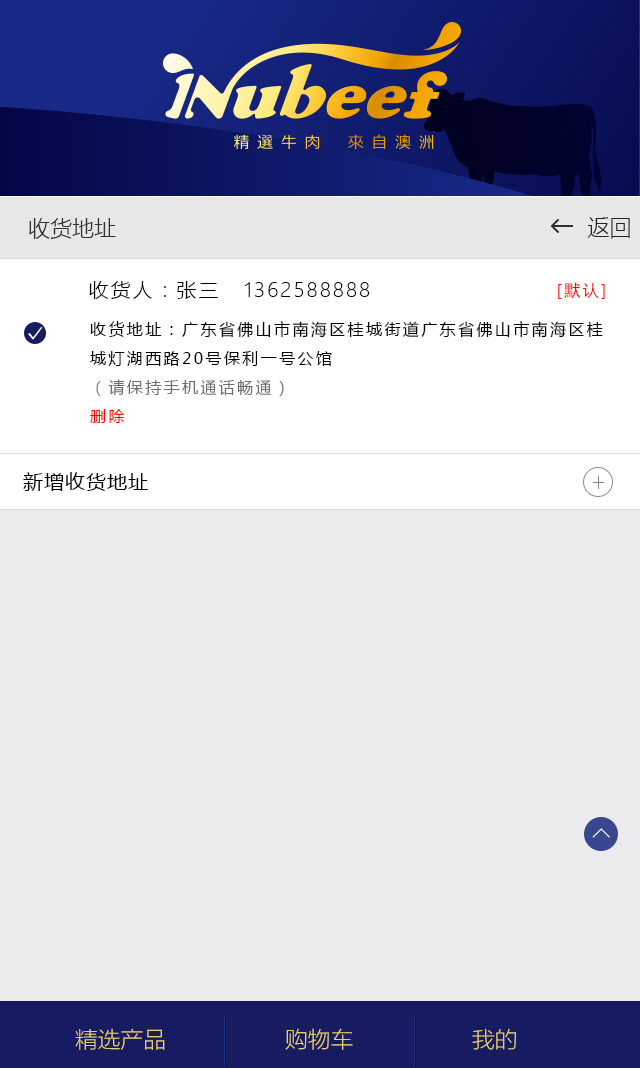Switch to the 精选产品 tab
Image resolution: width=640 pixels, height=1068 pixels.
coord(120,1039)
